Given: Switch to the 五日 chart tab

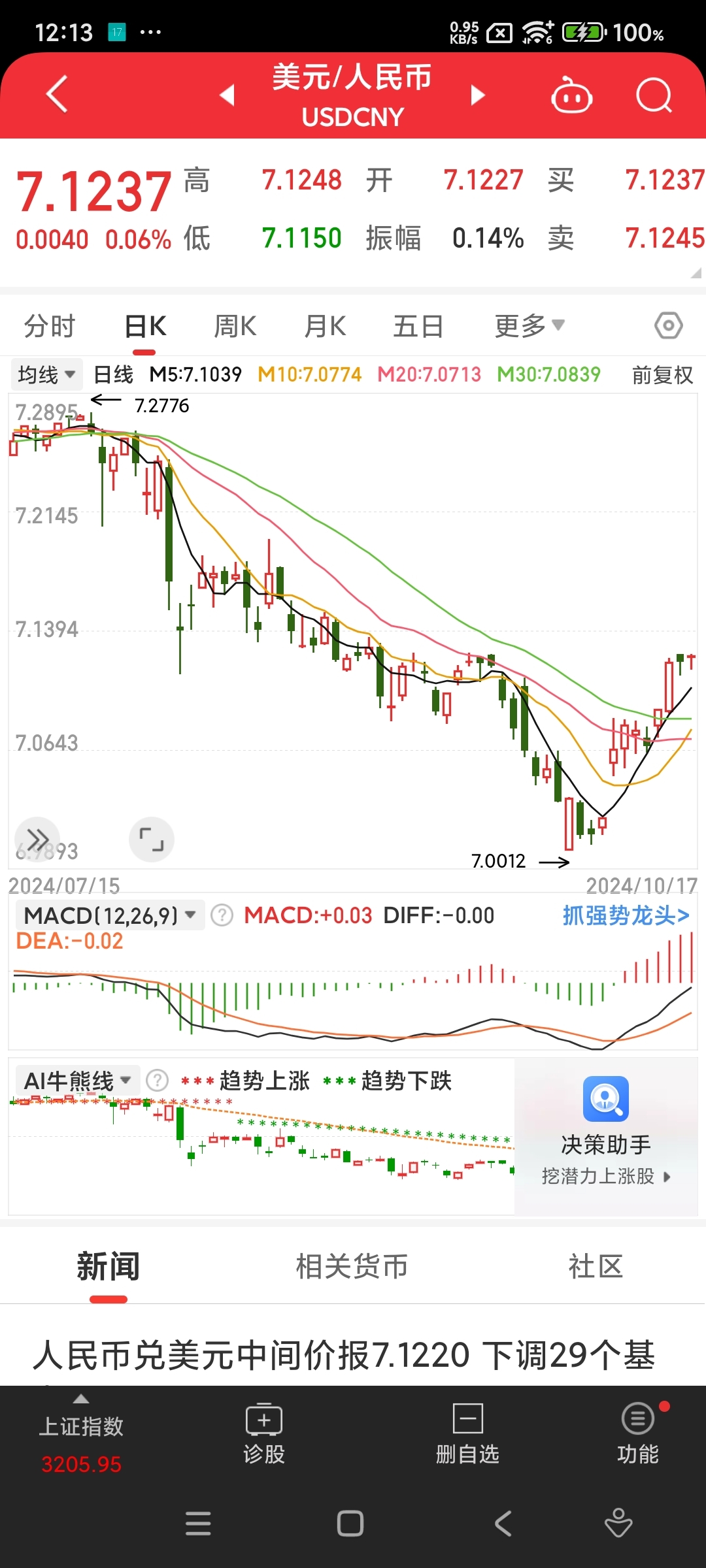Looking at the screenshot, I should coord(418,326).
